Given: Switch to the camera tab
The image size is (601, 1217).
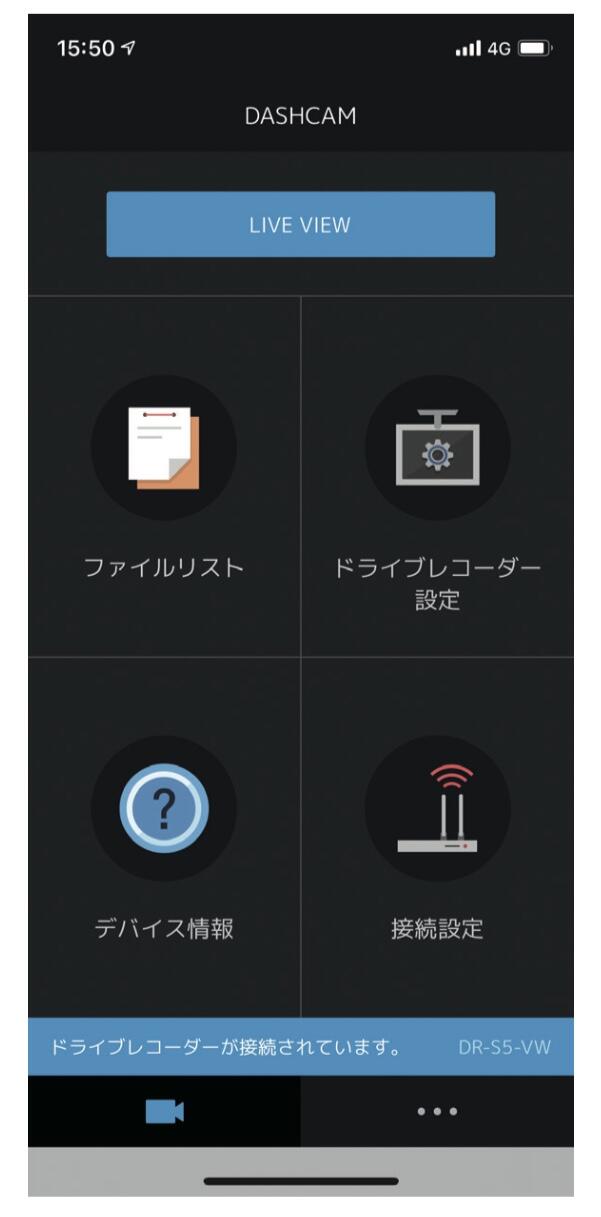Looking at the screenshot, I should click(164, 1111).
